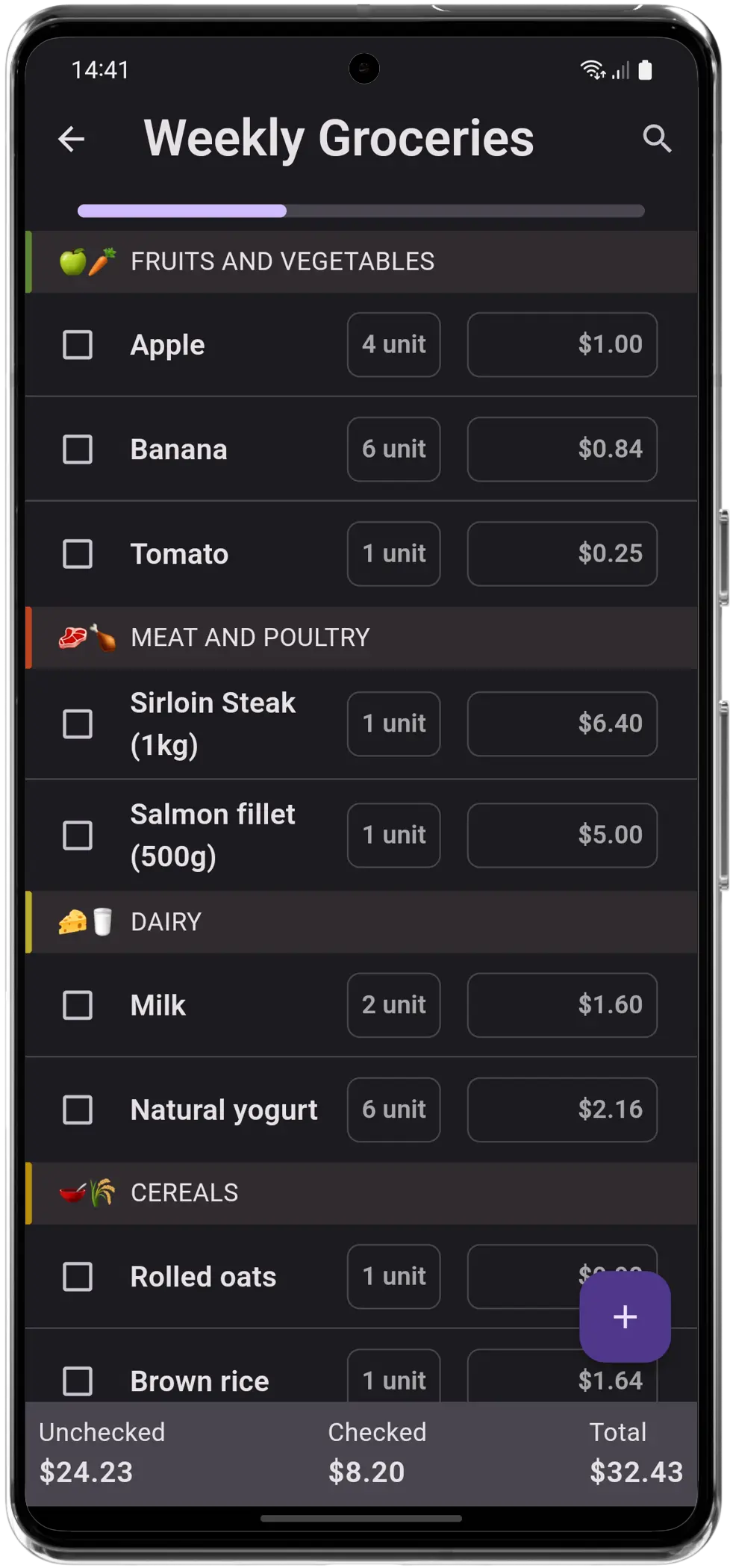
Task: Check the Sirloin Steak checkbox
Action: pos(78,723)
